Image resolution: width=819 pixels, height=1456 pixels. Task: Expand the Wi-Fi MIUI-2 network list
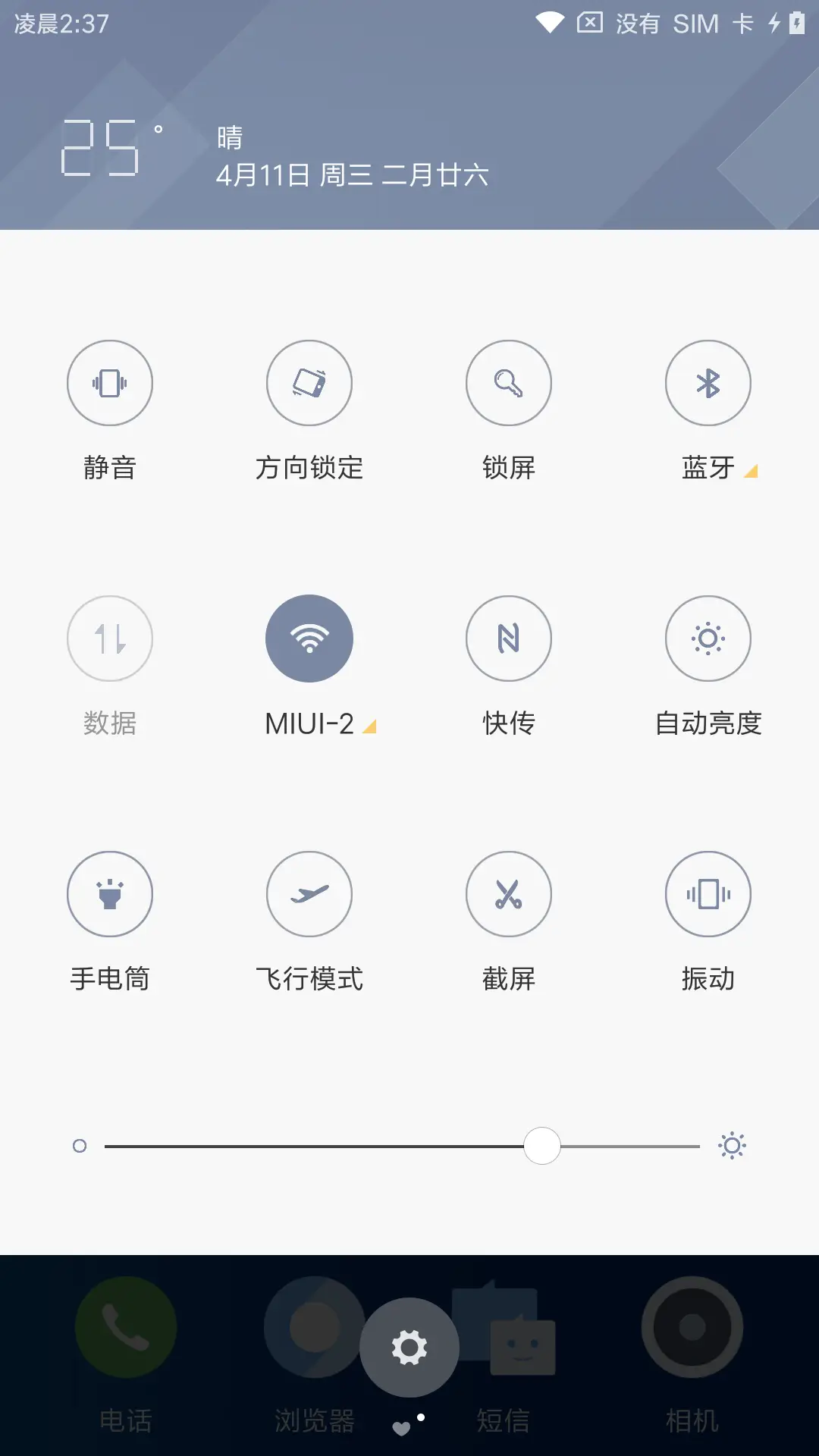click(371, 725)
